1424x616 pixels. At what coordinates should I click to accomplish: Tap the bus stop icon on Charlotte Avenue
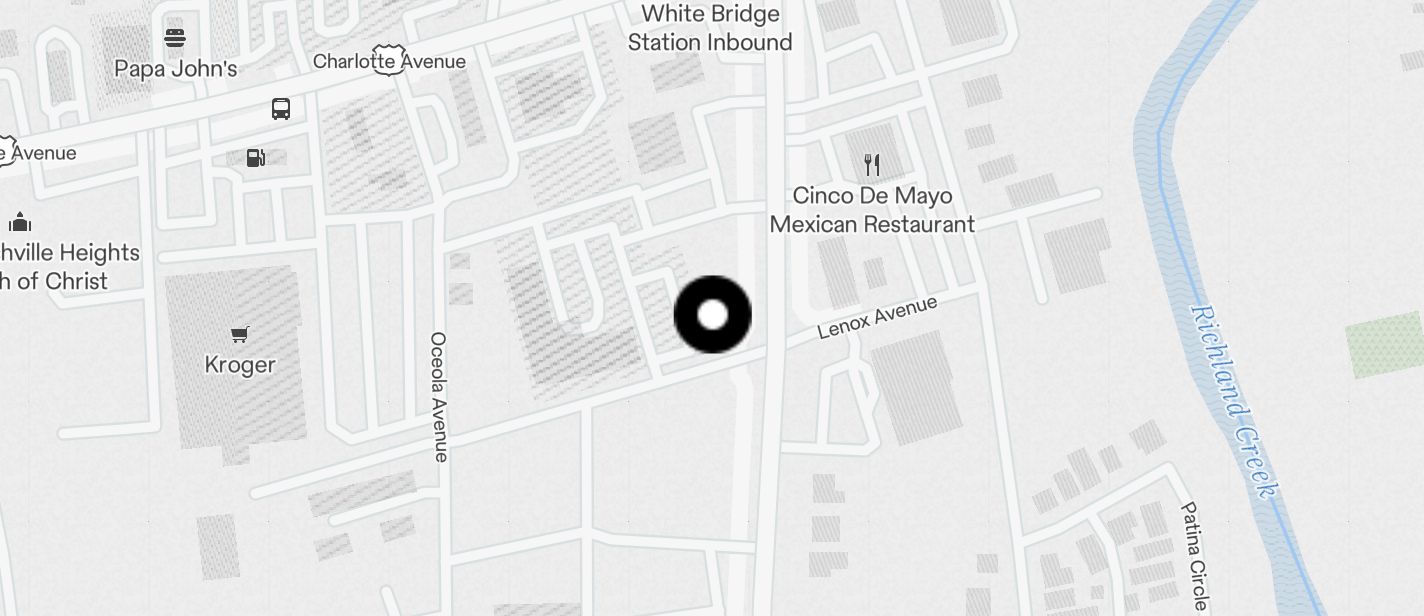click(281, 109)
